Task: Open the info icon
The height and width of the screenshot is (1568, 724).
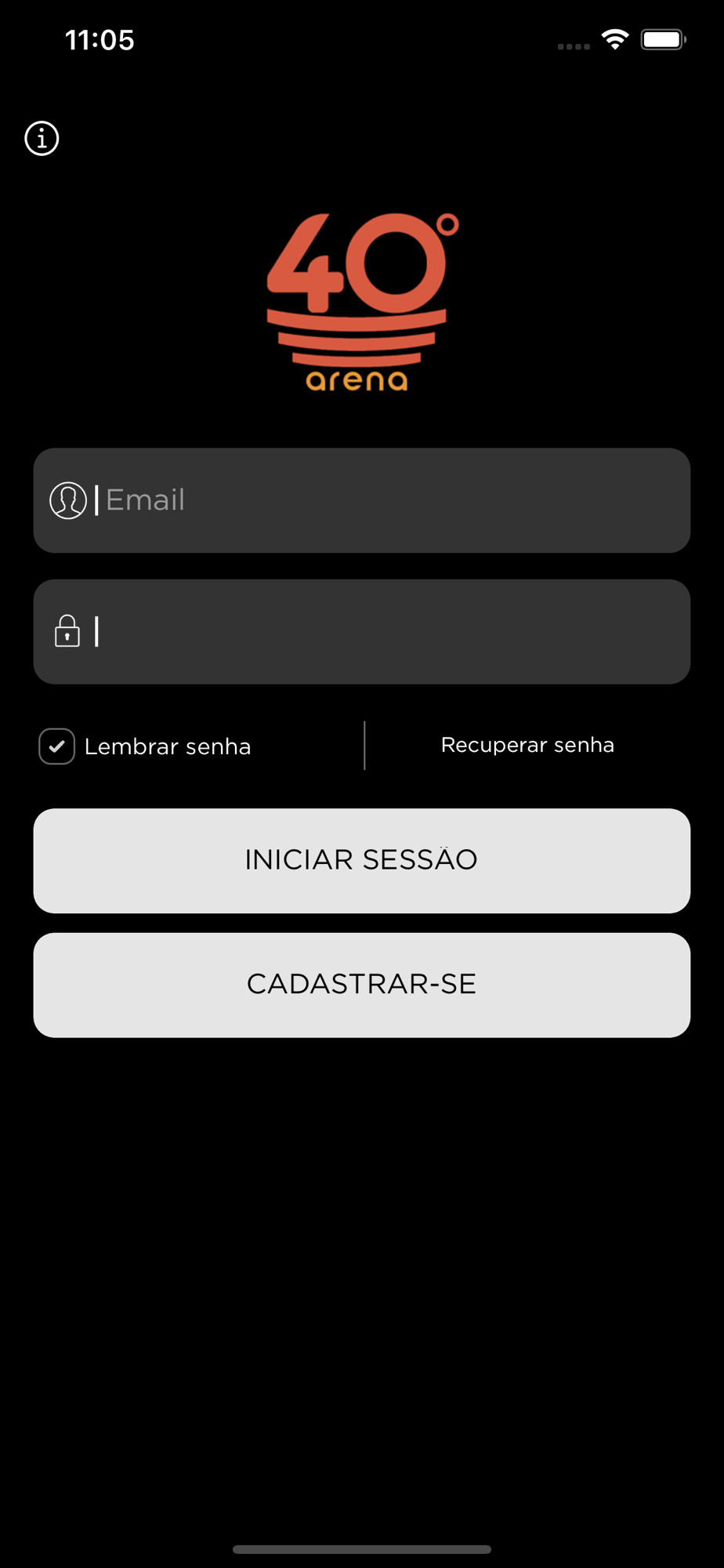Action: coord(42,139)
